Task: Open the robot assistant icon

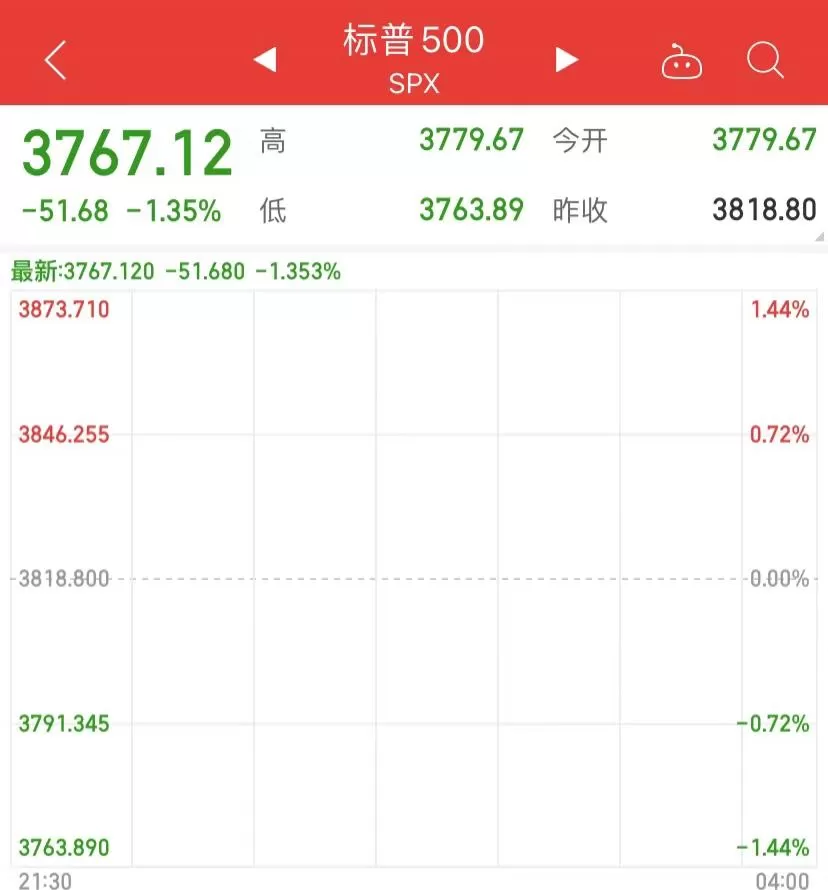Action: pos(682,61)
